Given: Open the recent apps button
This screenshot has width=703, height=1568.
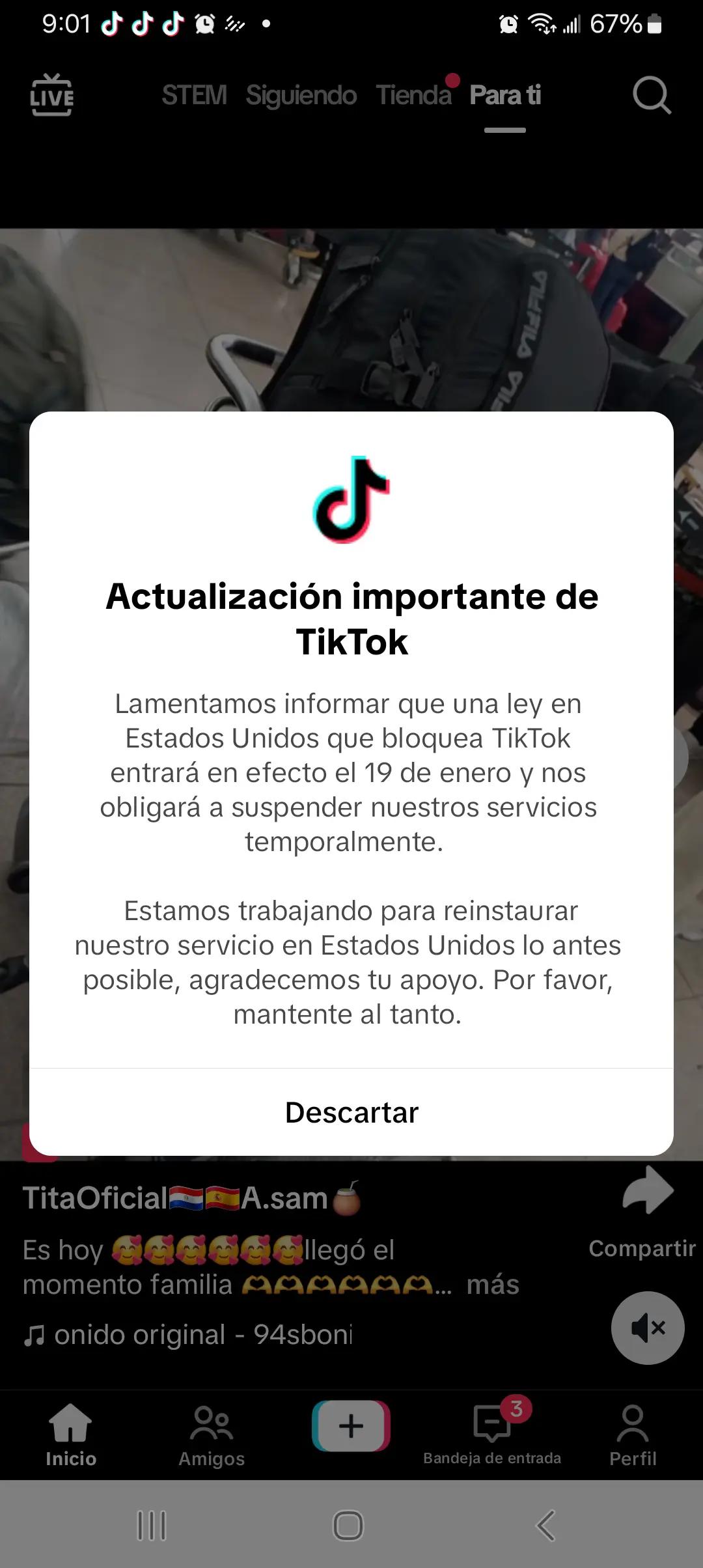Looking at the screenshot, I should (152, 1526).
